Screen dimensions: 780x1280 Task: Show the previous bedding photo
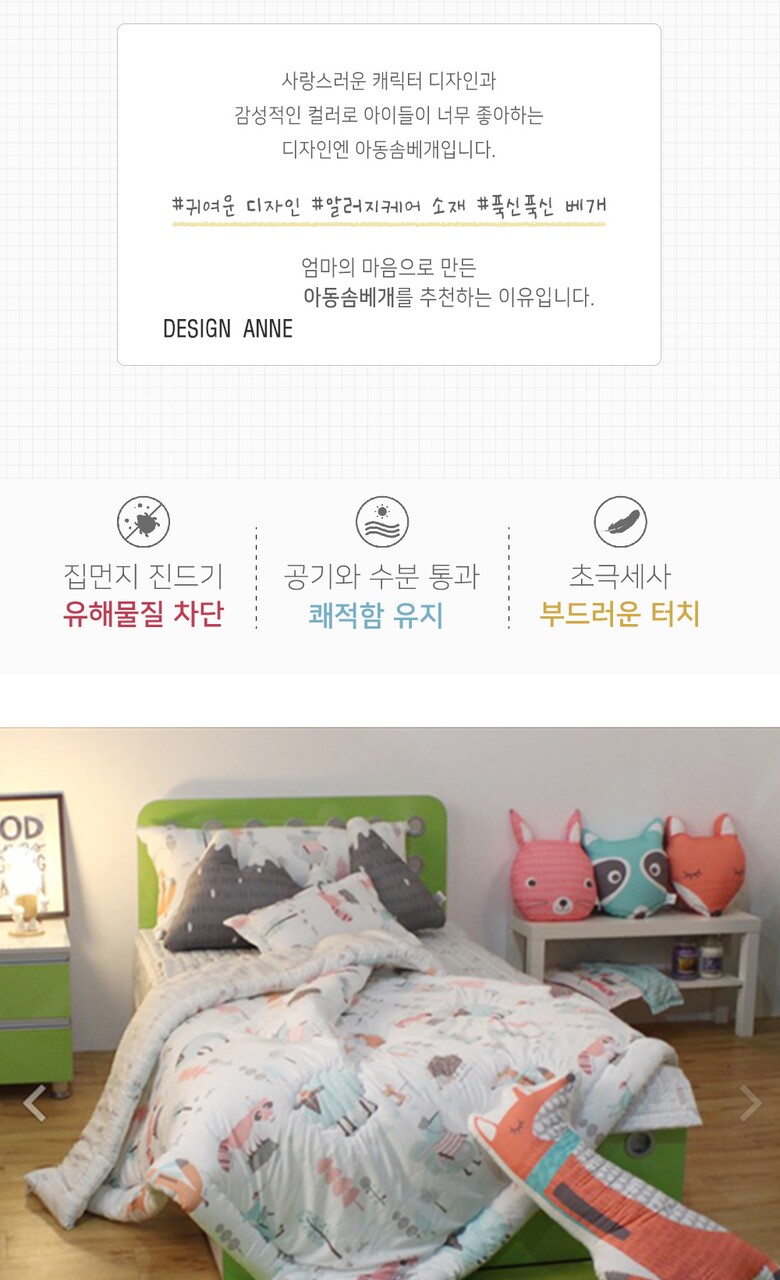[34, 1103]
